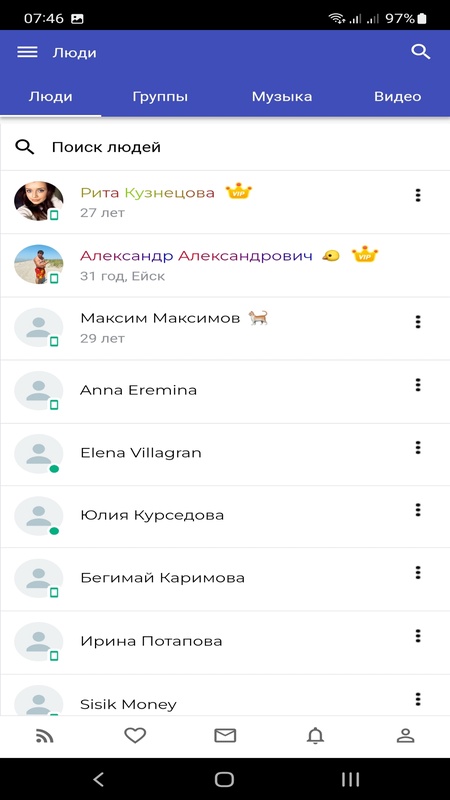Open the profile tab in bottom bar

406,735
